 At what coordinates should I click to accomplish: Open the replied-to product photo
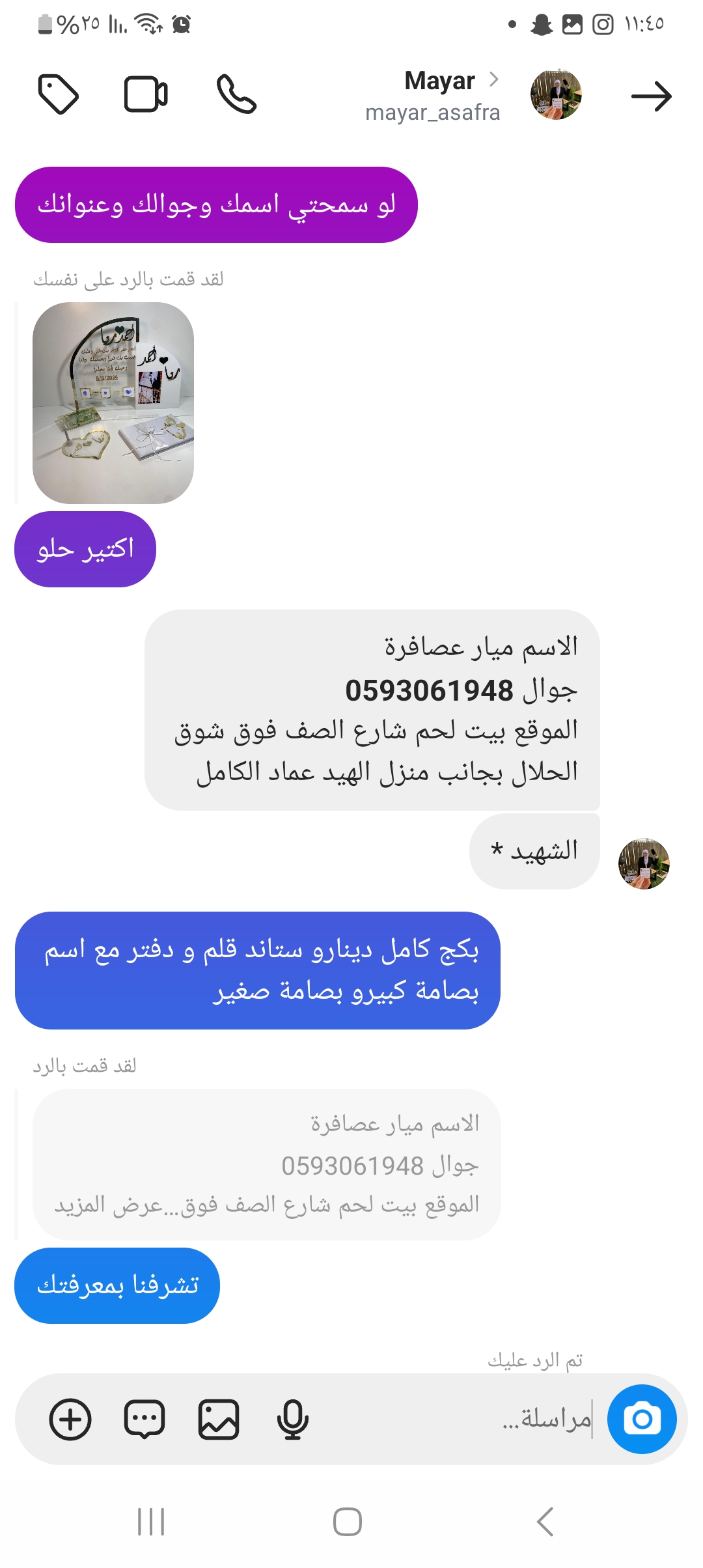113,403
